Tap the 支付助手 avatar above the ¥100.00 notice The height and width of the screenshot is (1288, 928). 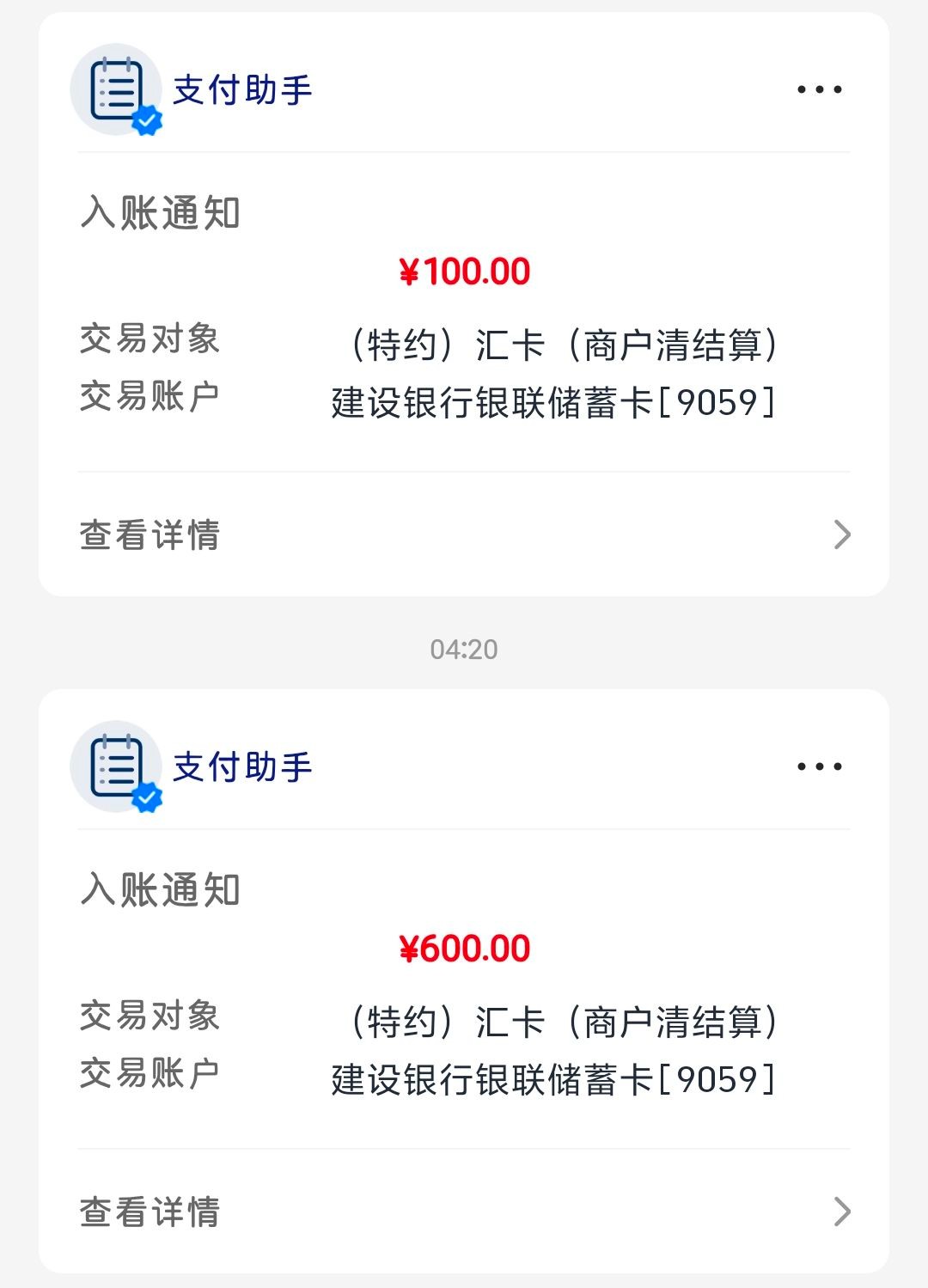[116, 89]
